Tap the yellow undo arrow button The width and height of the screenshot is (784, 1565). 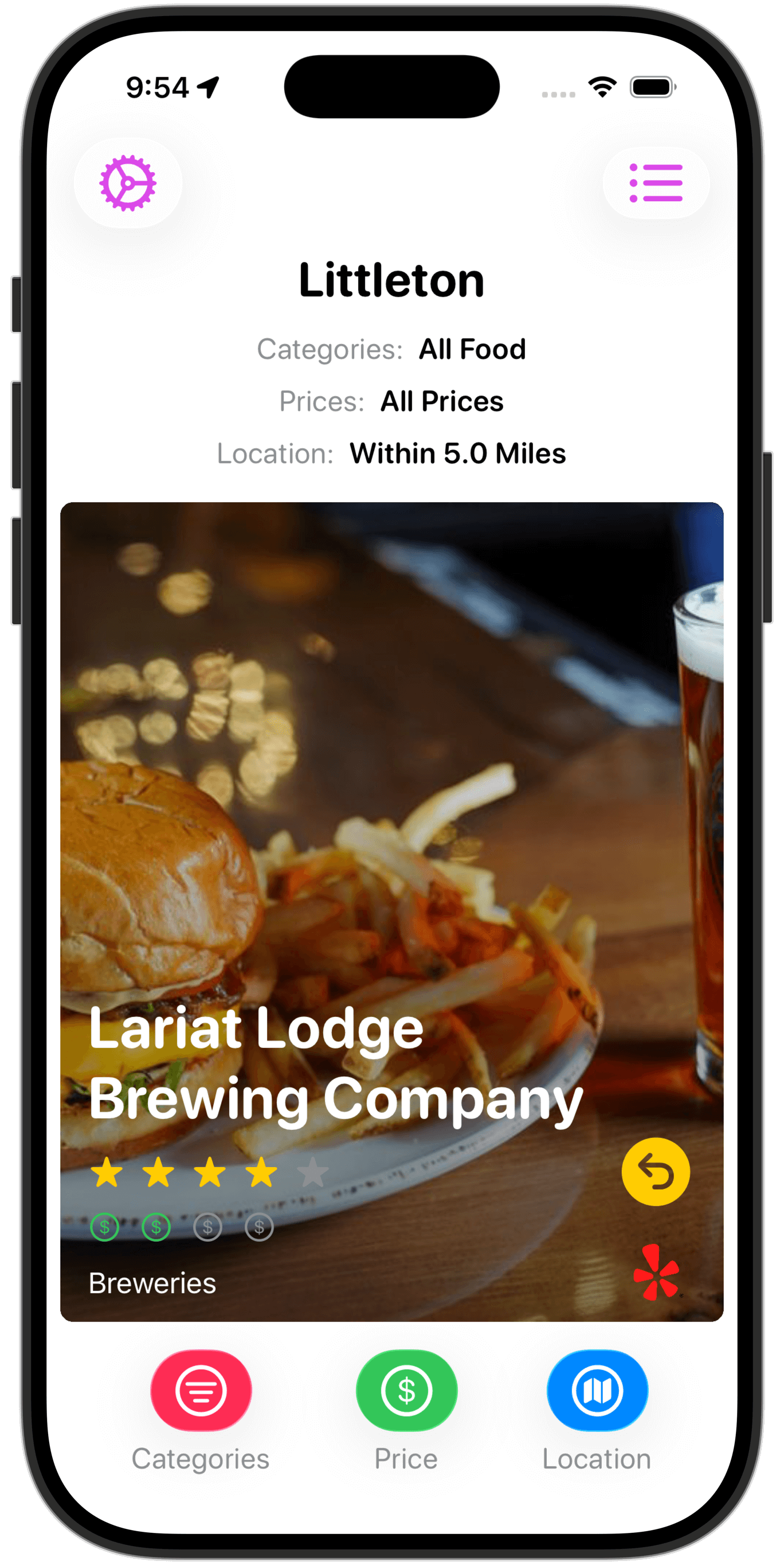click(655, 1171)
